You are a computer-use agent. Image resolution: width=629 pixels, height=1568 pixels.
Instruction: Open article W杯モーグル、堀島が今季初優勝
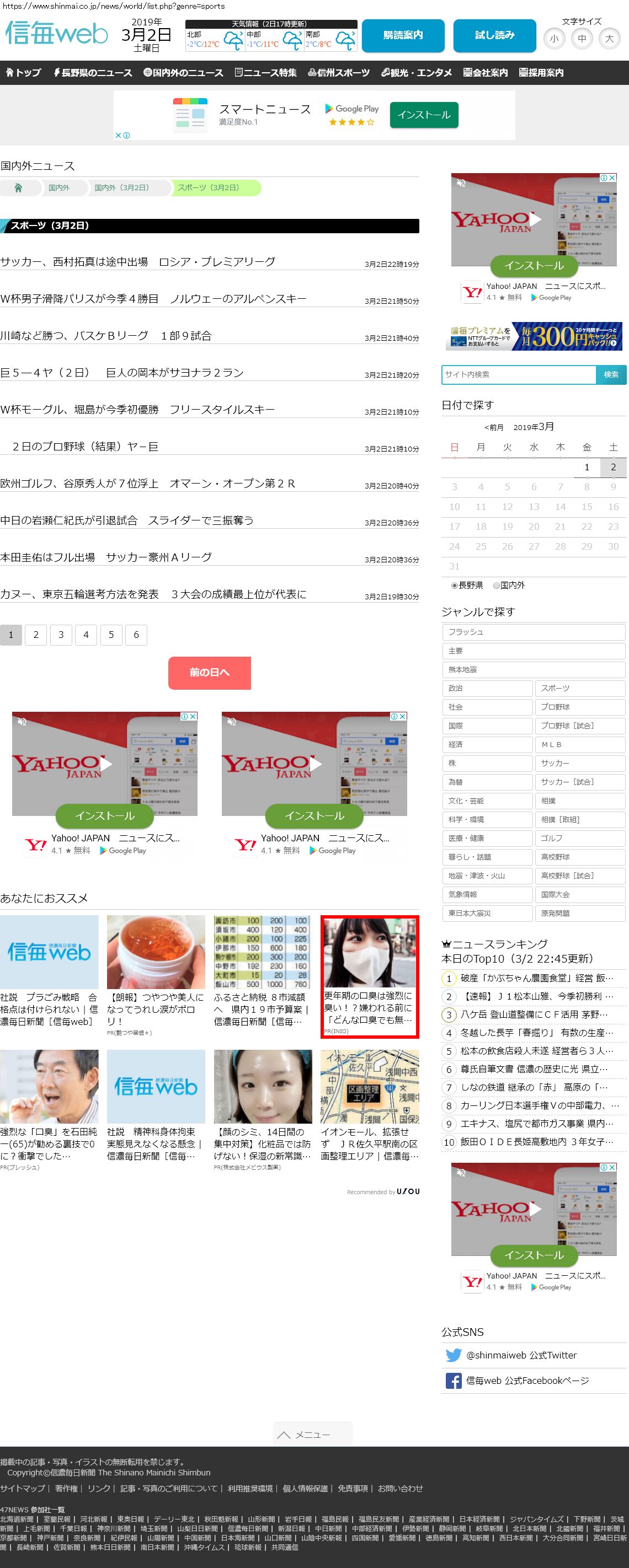[137, 410]
